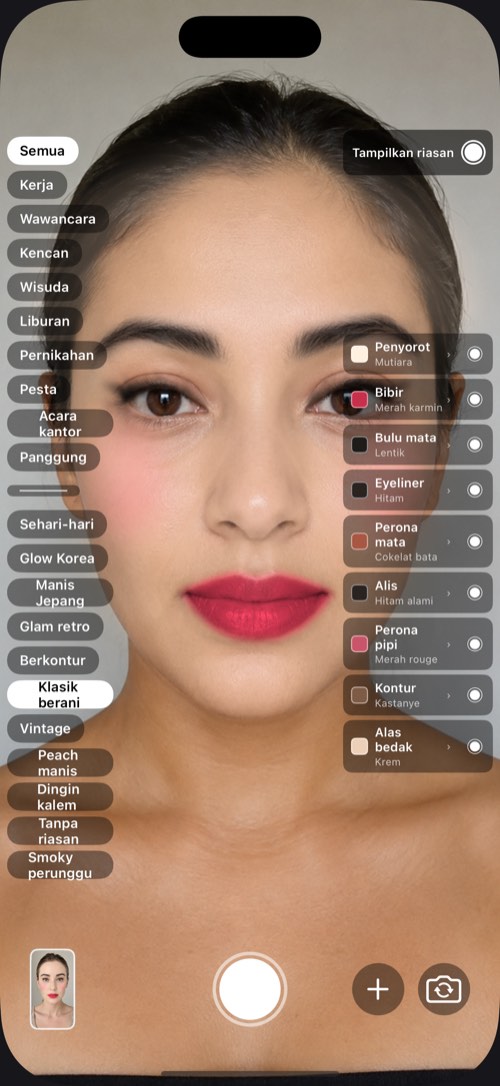
Task: Select the Pernikahan occasion chip
Action: click(57, 355)
